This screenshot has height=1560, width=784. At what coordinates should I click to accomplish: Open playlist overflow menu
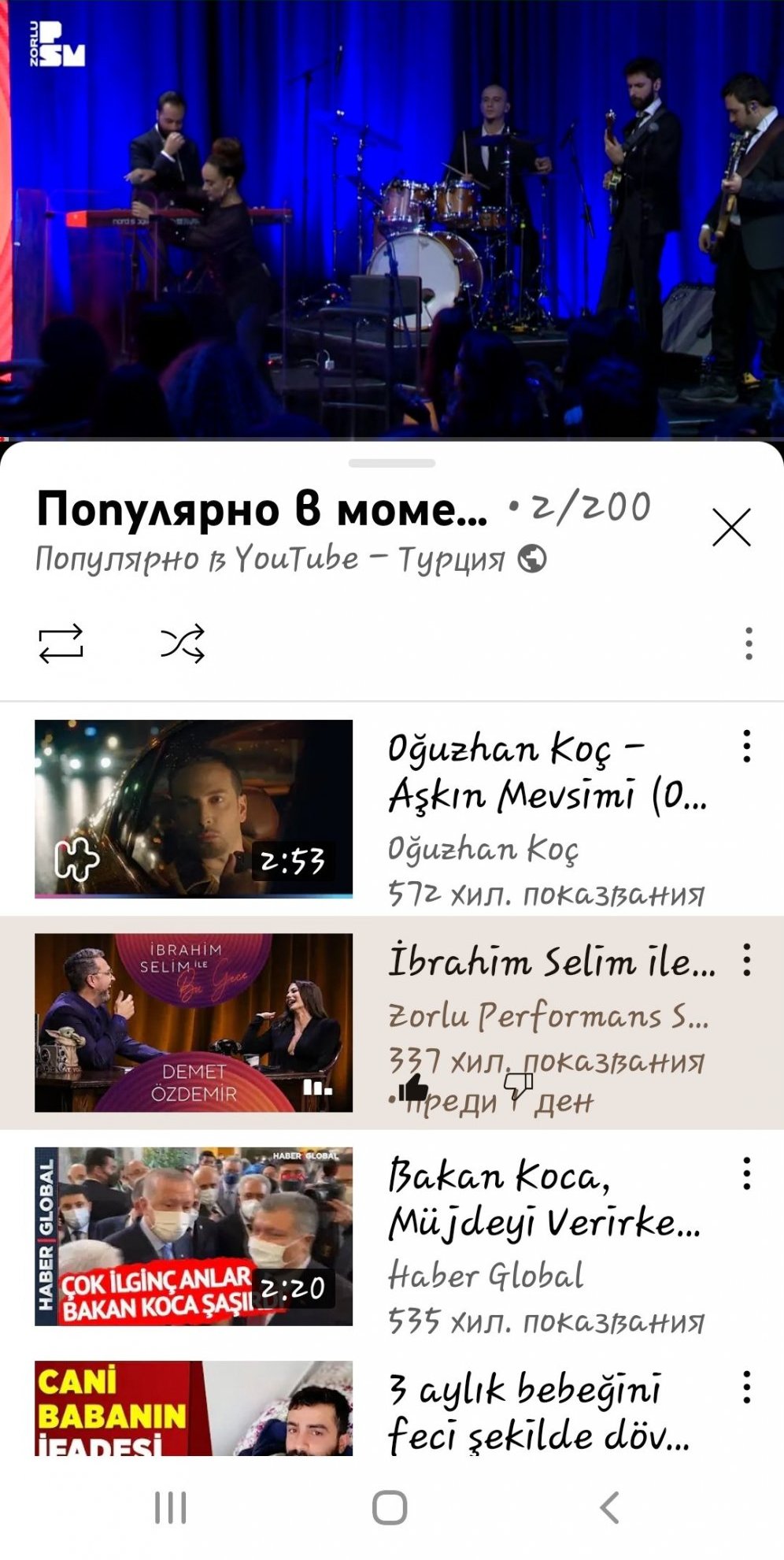tap(749, 643)
